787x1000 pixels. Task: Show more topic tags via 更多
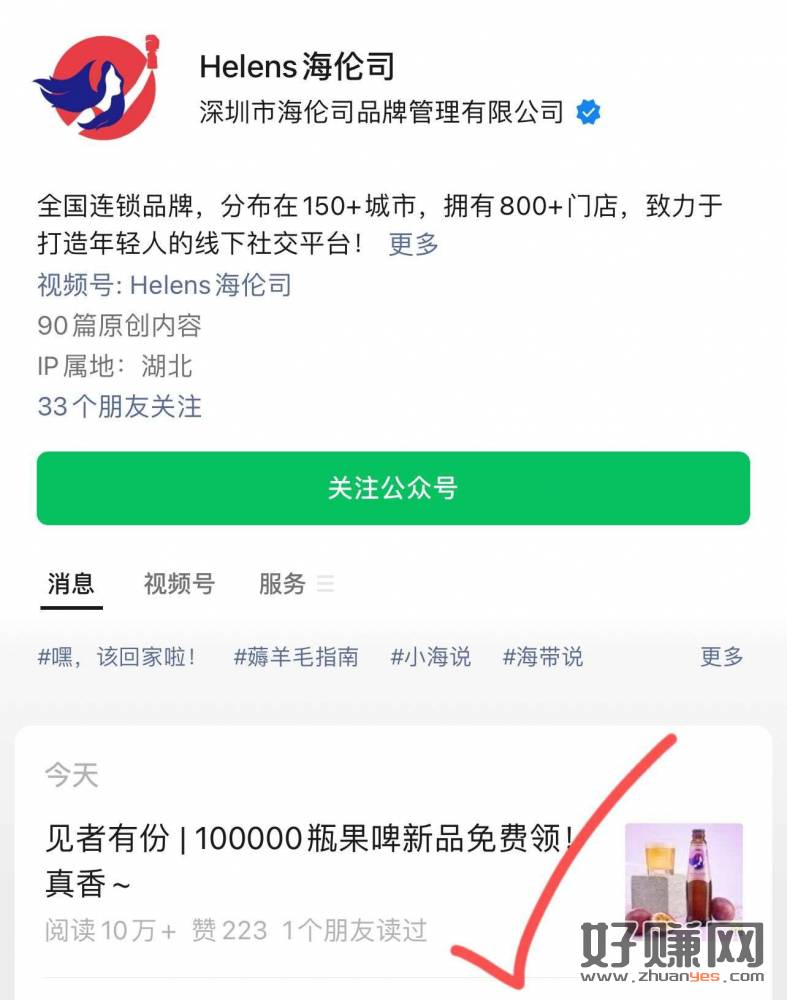tap(721, 657)
